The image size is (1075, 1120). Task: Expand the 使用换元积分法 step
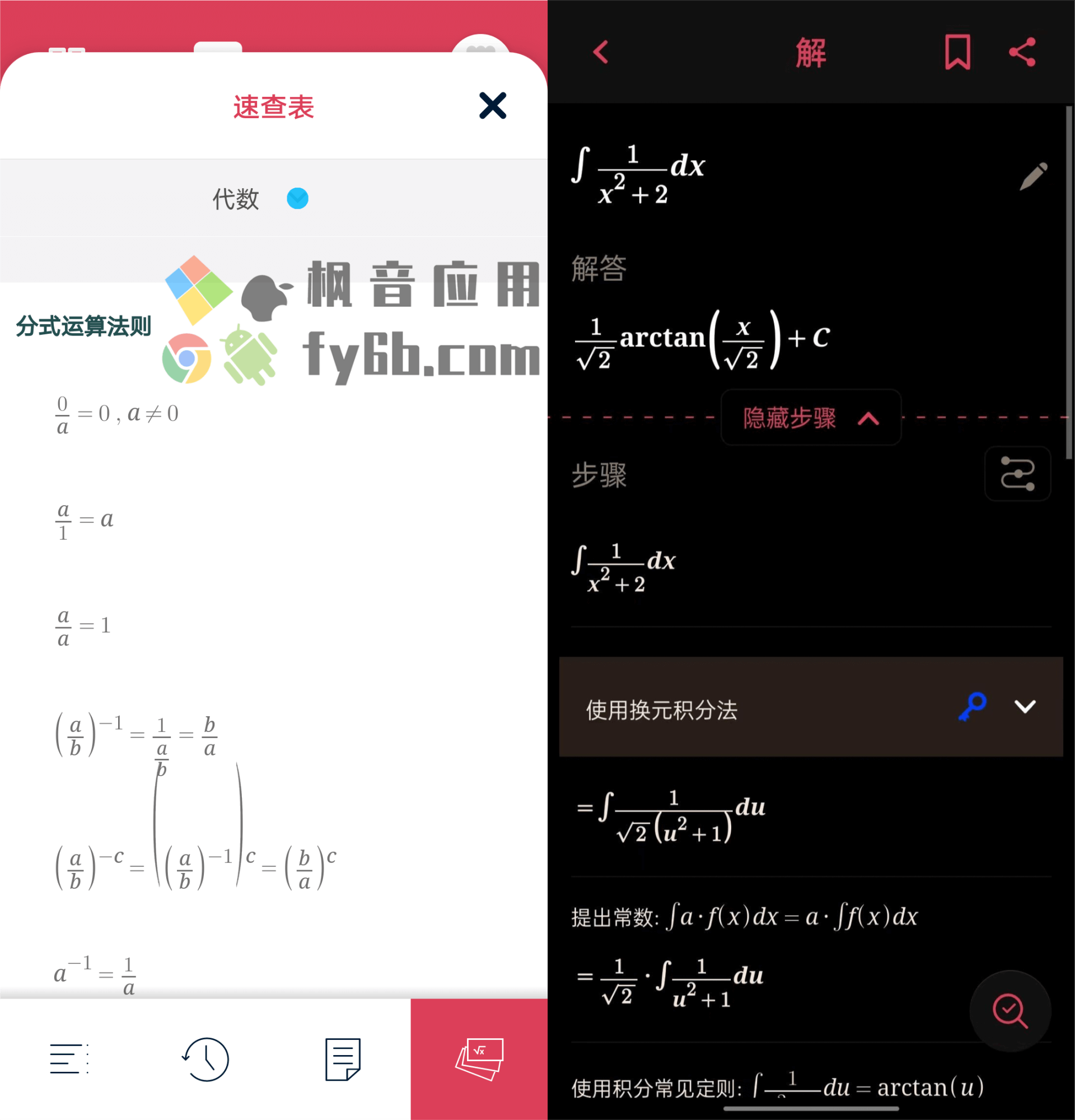pyautogui.click(x=1025, y=707)
